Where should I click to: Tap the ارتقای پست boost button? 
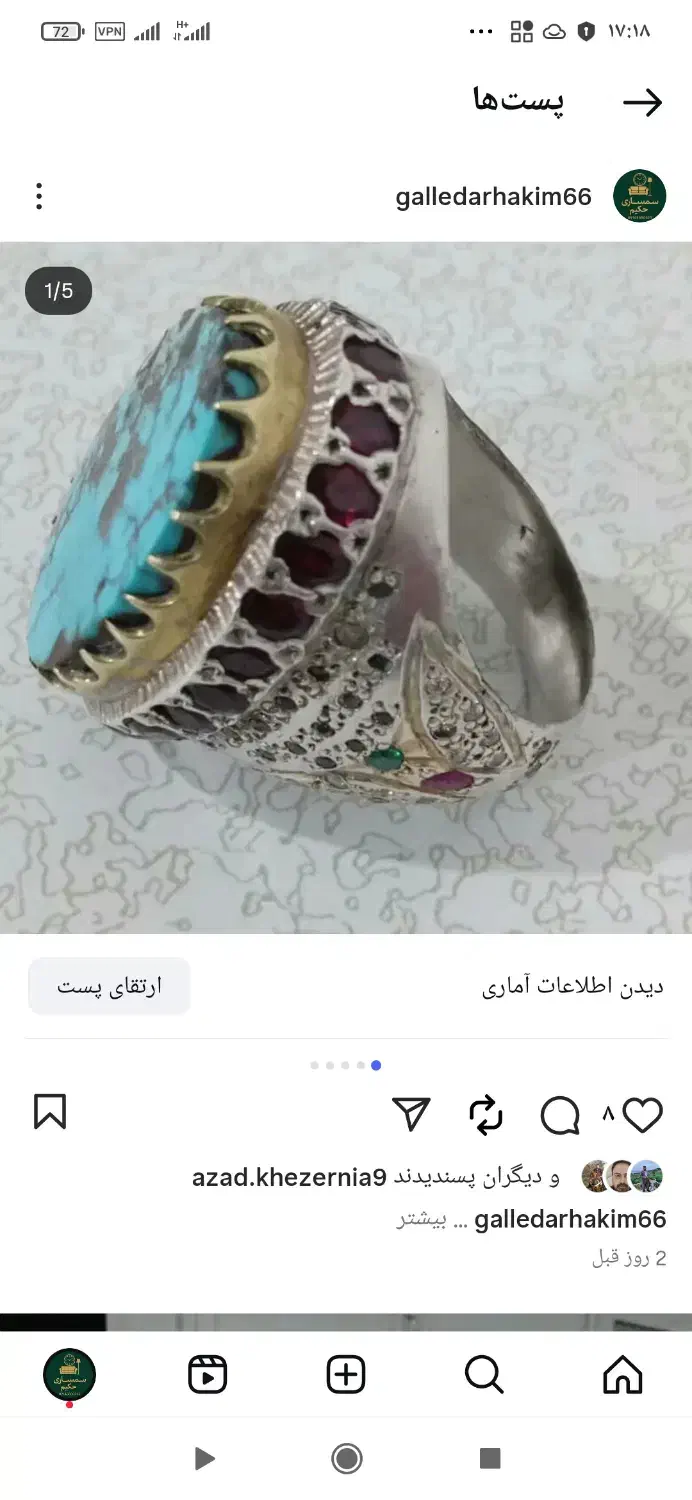tap(109, 987)
